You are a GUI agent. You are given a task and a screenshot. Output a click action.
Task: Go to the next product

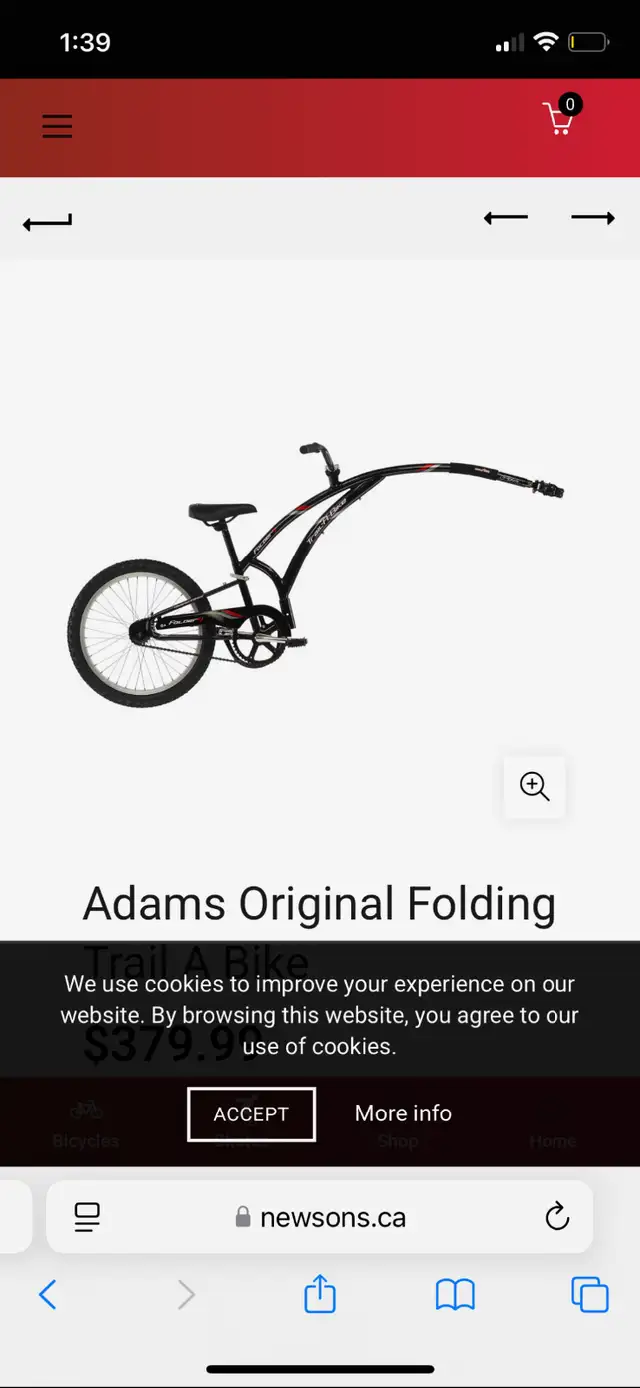click(593, 217)
